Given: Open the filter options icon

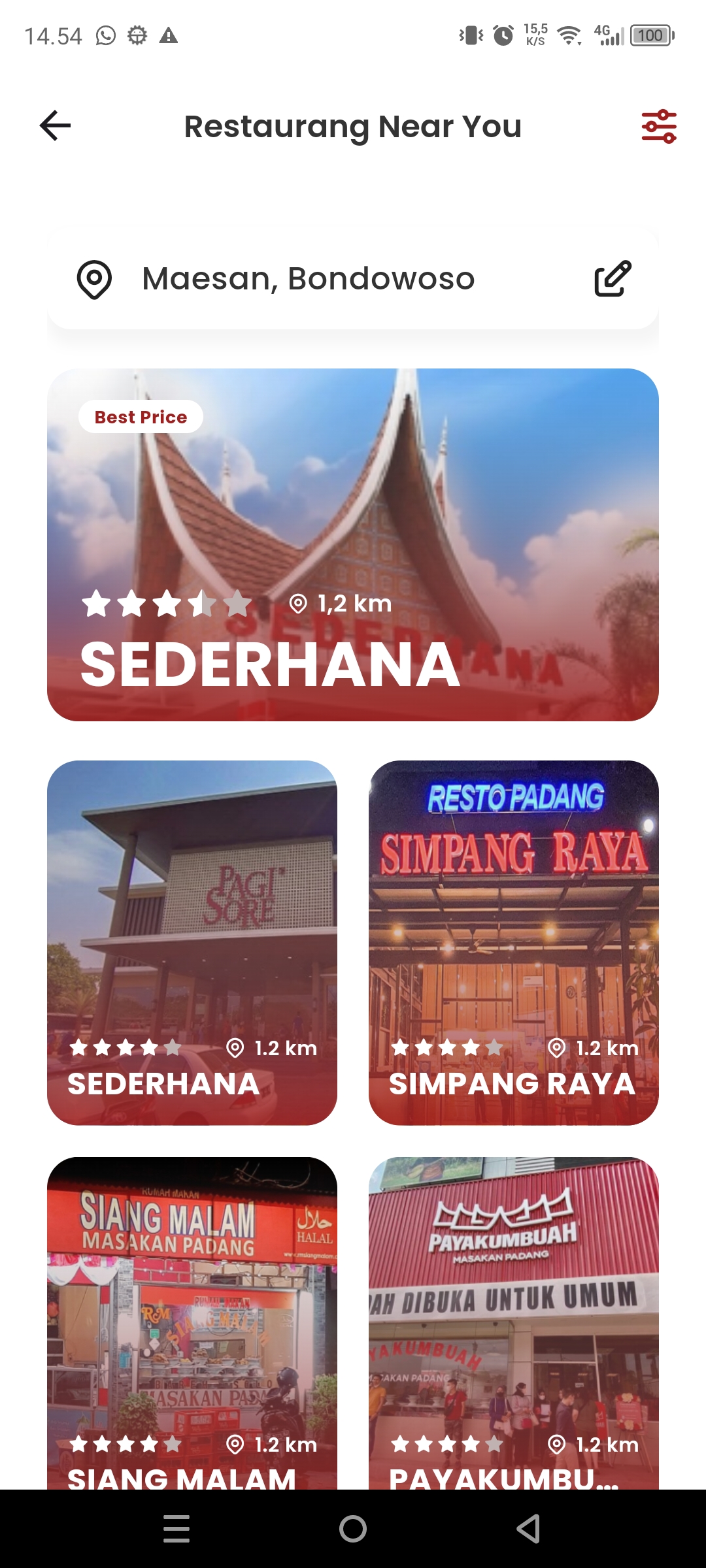Looking at the screenshot, I should 659,125.
